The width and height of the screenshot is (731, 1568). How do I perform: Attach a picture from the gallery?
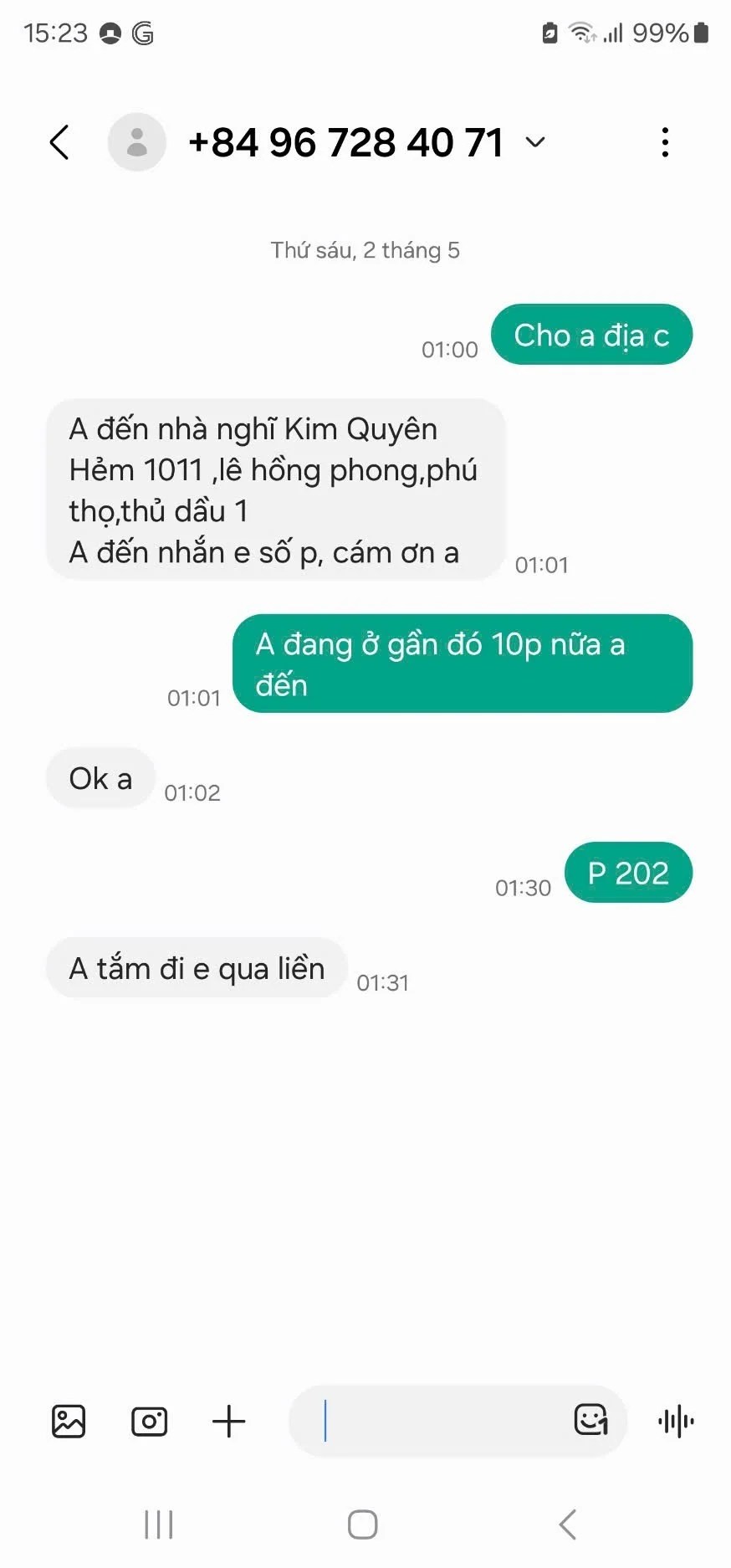(69, 1421)
